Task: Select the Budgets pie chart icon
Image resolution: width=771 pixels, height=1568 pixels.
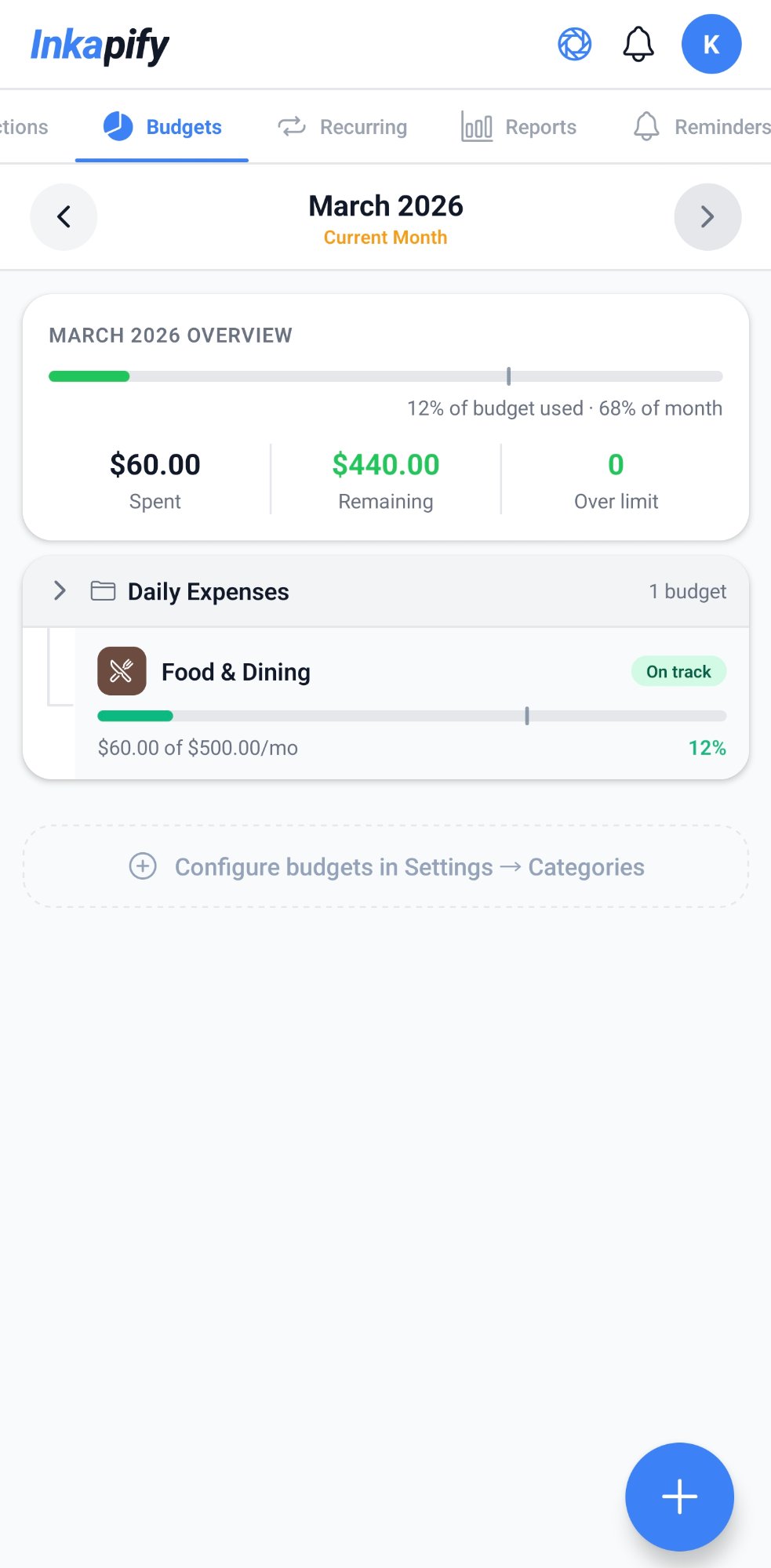Action: point(118,126)
